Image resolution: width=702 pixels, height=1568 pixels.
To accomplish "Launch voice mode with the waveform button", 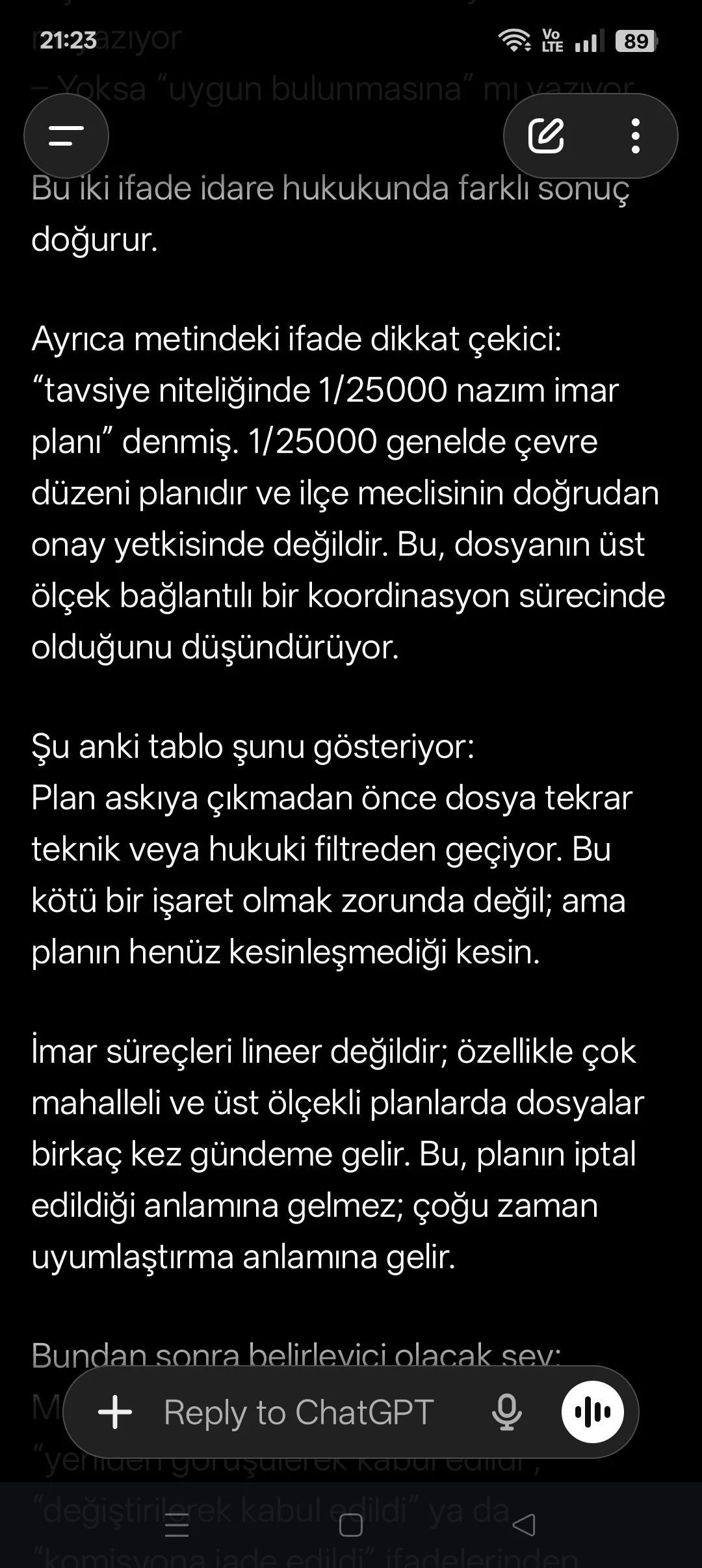I will tap(592, 1412).
